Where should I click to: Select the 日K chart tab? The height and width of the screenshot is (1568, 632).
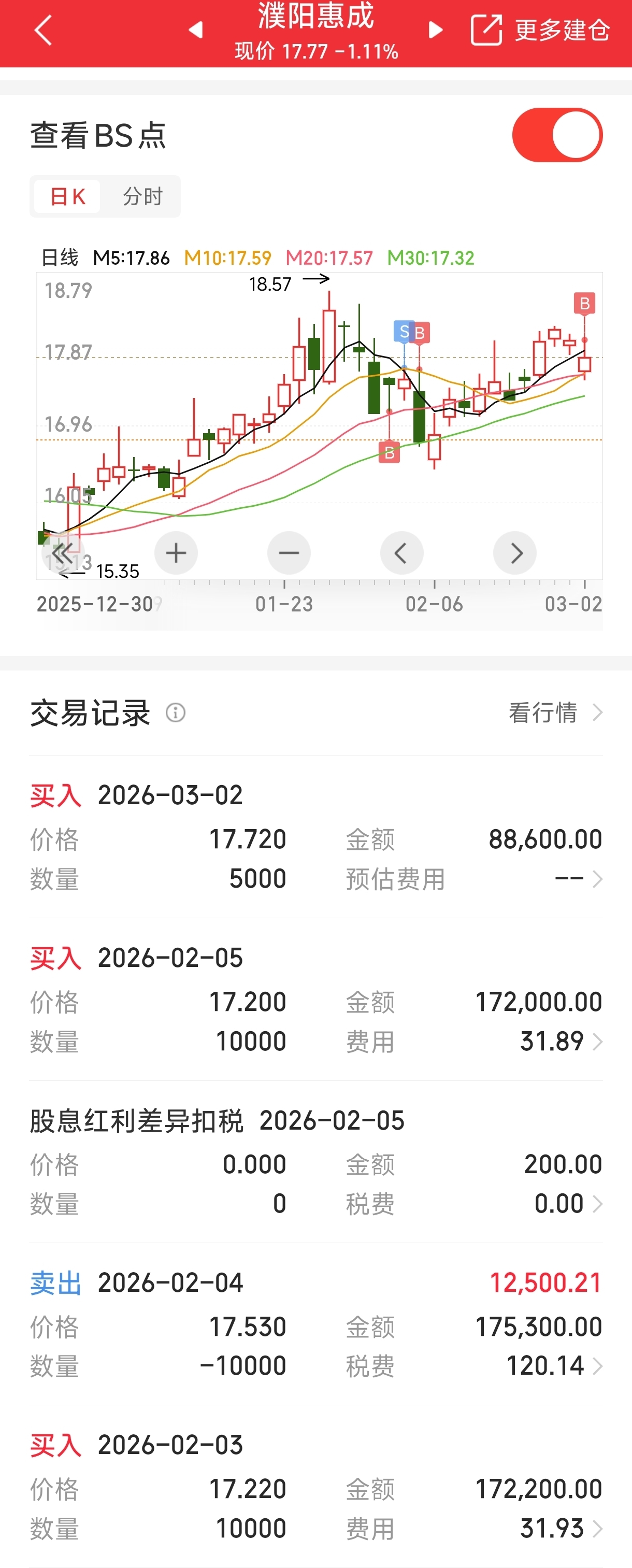(x=67, y=196)
